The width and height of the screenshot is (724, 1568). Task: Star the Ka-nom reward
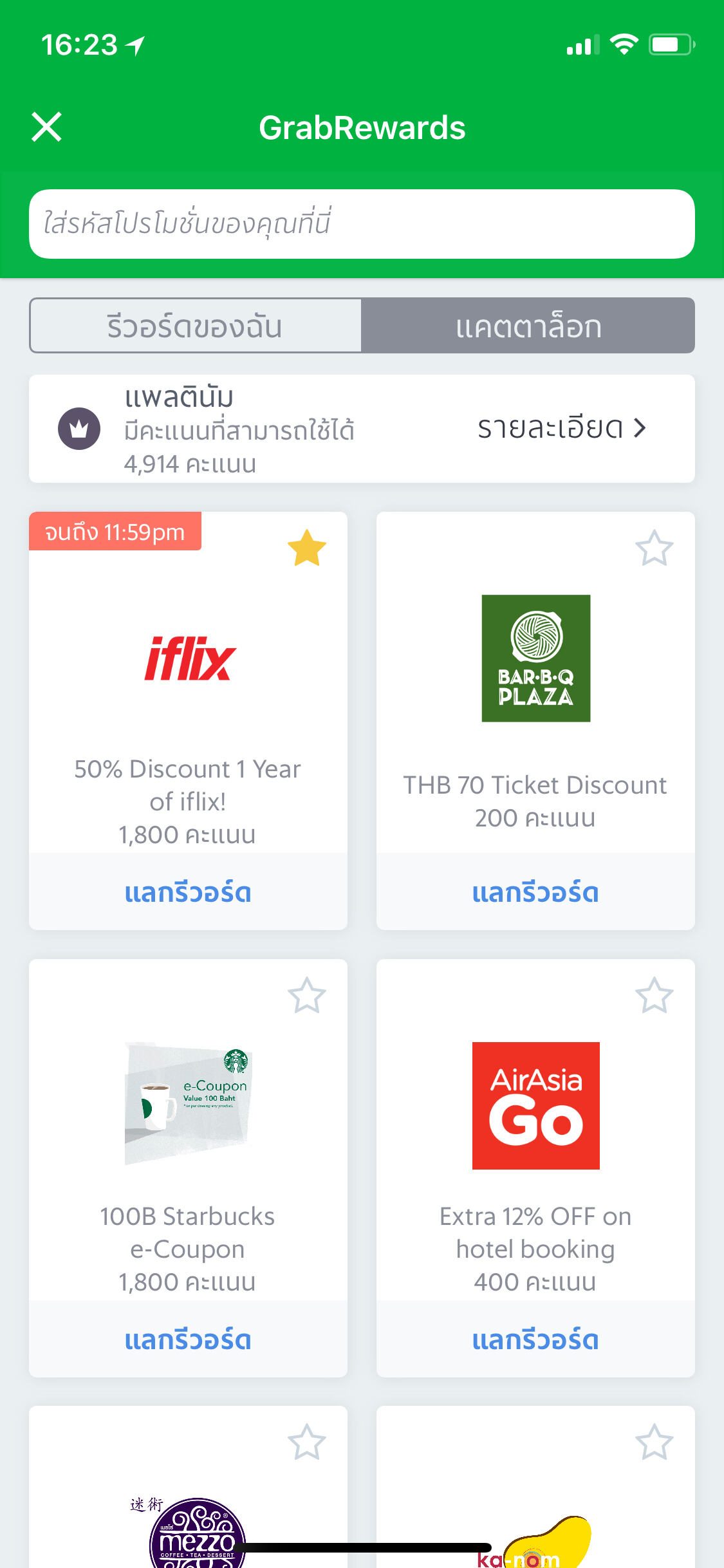click(x=654, y=1442)
